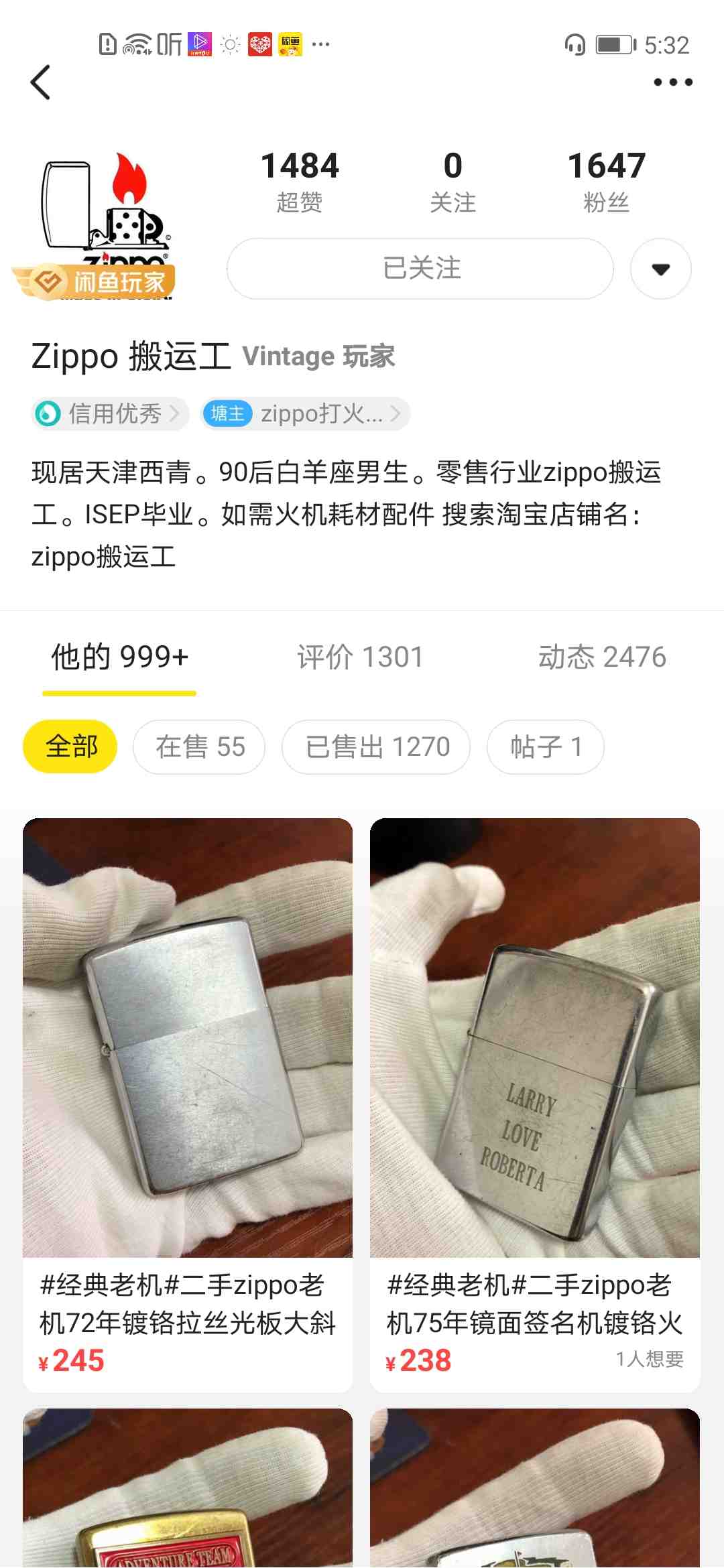Switch to the 他的 999+ tab
The height and width of the screenshot is (1568, 724).
(119, 657)
